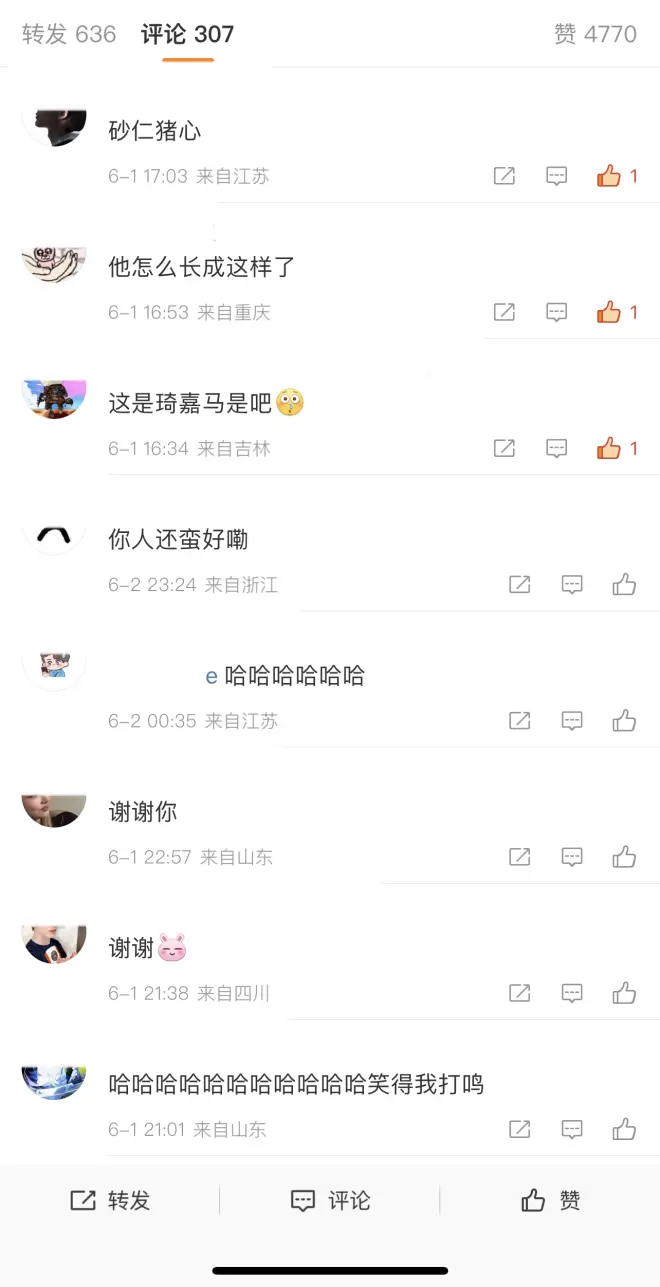Tap the bottom 评论 comment button

[x=330, y=1200]
